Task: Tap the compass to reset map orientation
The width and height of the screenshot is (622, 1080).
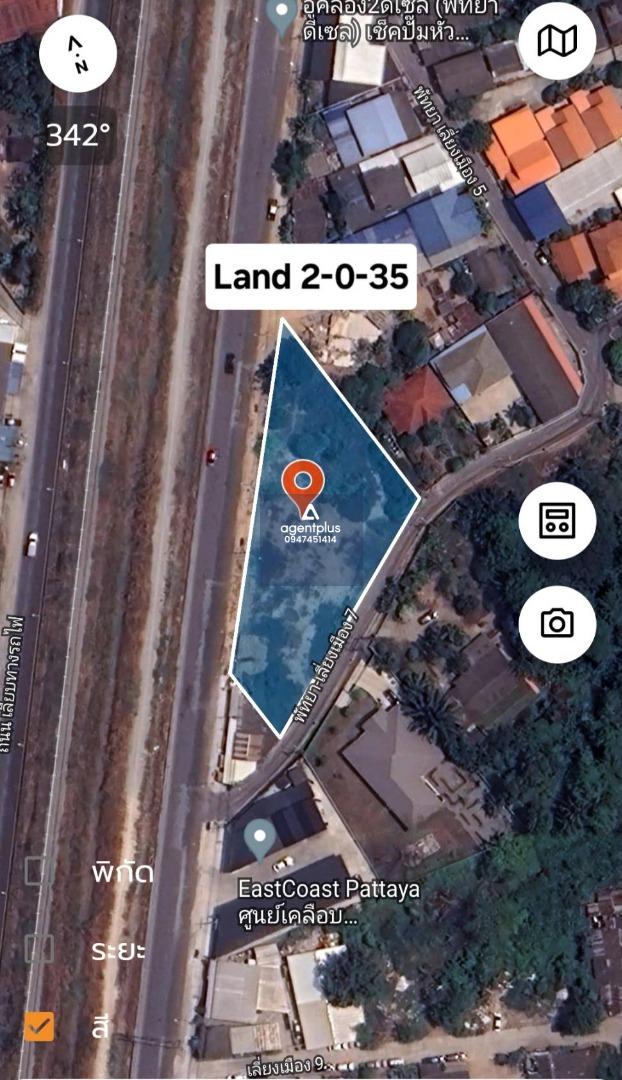Action: [x=77, y=55]
